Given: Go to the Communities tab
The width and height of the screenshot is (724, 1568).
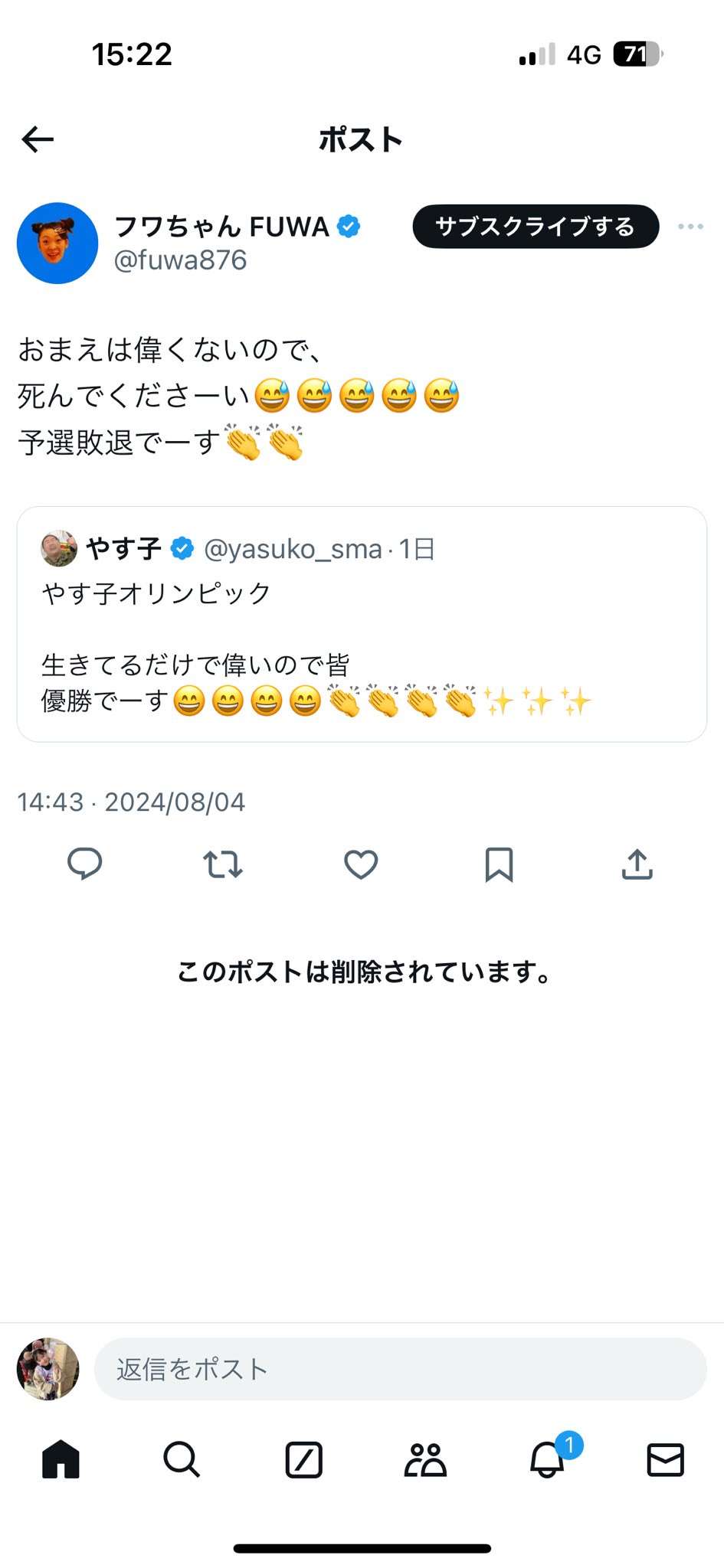Looking at the screenshot, I should point(425,1459).
